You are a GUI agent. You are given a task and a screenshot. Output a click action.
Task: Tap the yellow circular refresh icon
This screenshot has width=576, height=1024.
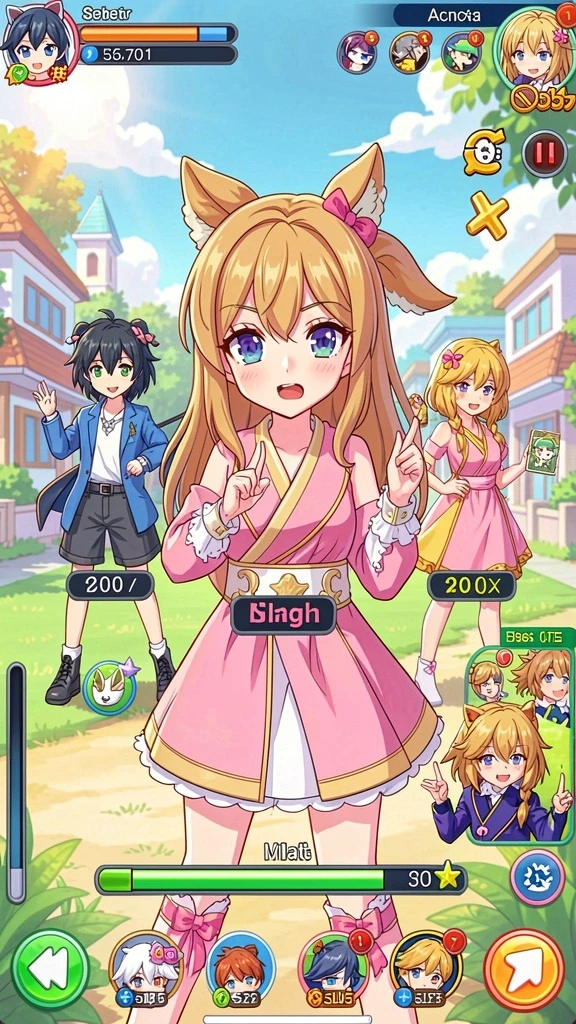[x=484, y=152]
